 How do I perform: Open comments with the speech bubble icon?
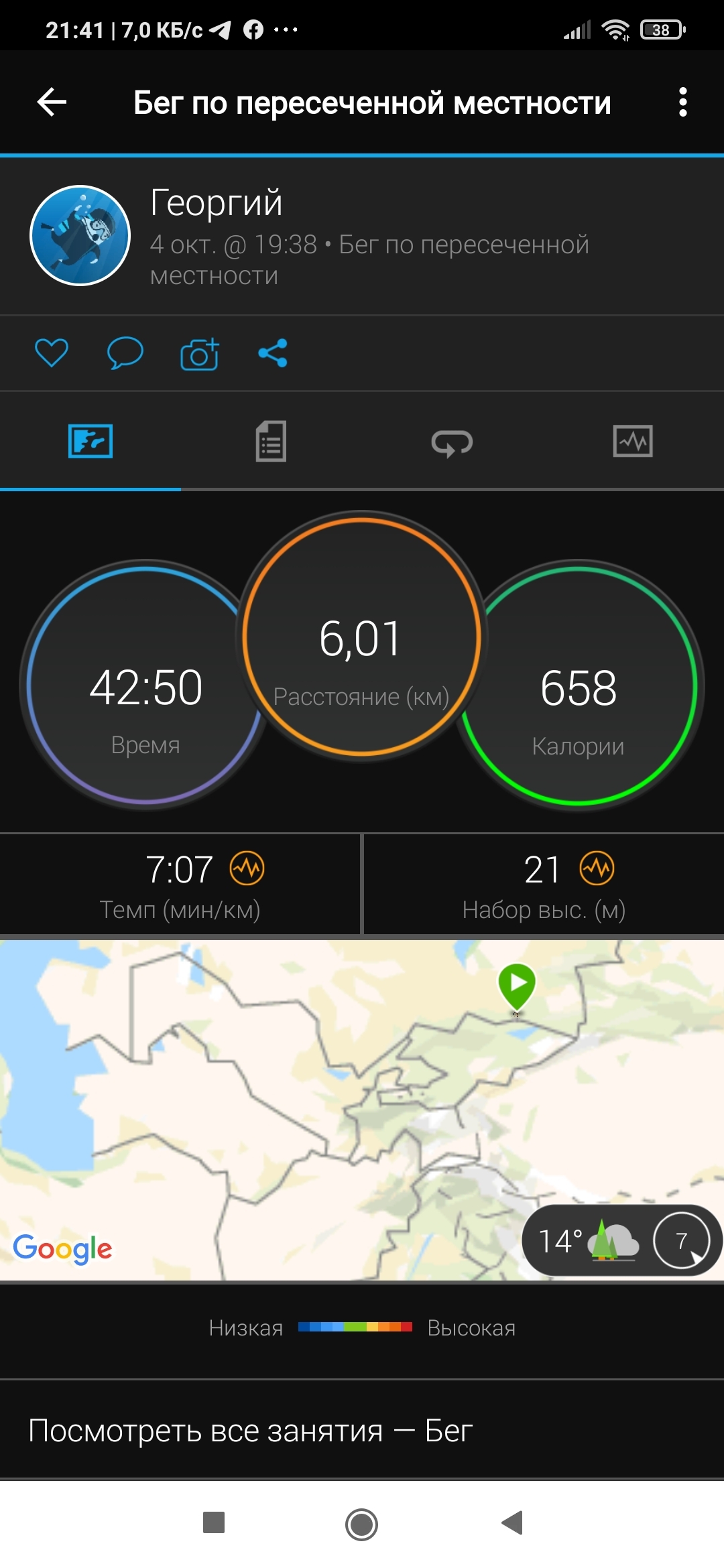tap(125, 353)
